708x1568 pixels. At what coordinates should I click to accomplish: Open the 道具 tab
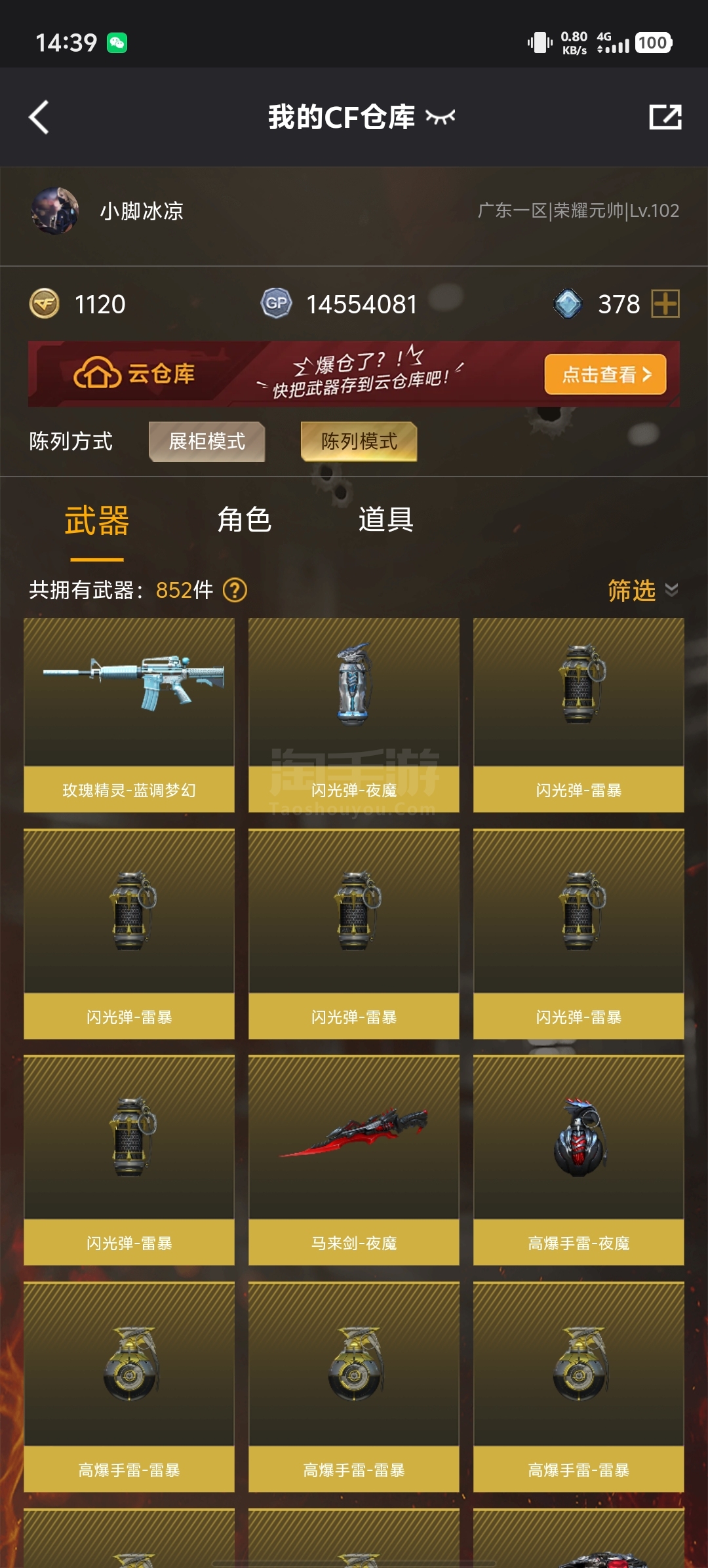pos(385,520)
